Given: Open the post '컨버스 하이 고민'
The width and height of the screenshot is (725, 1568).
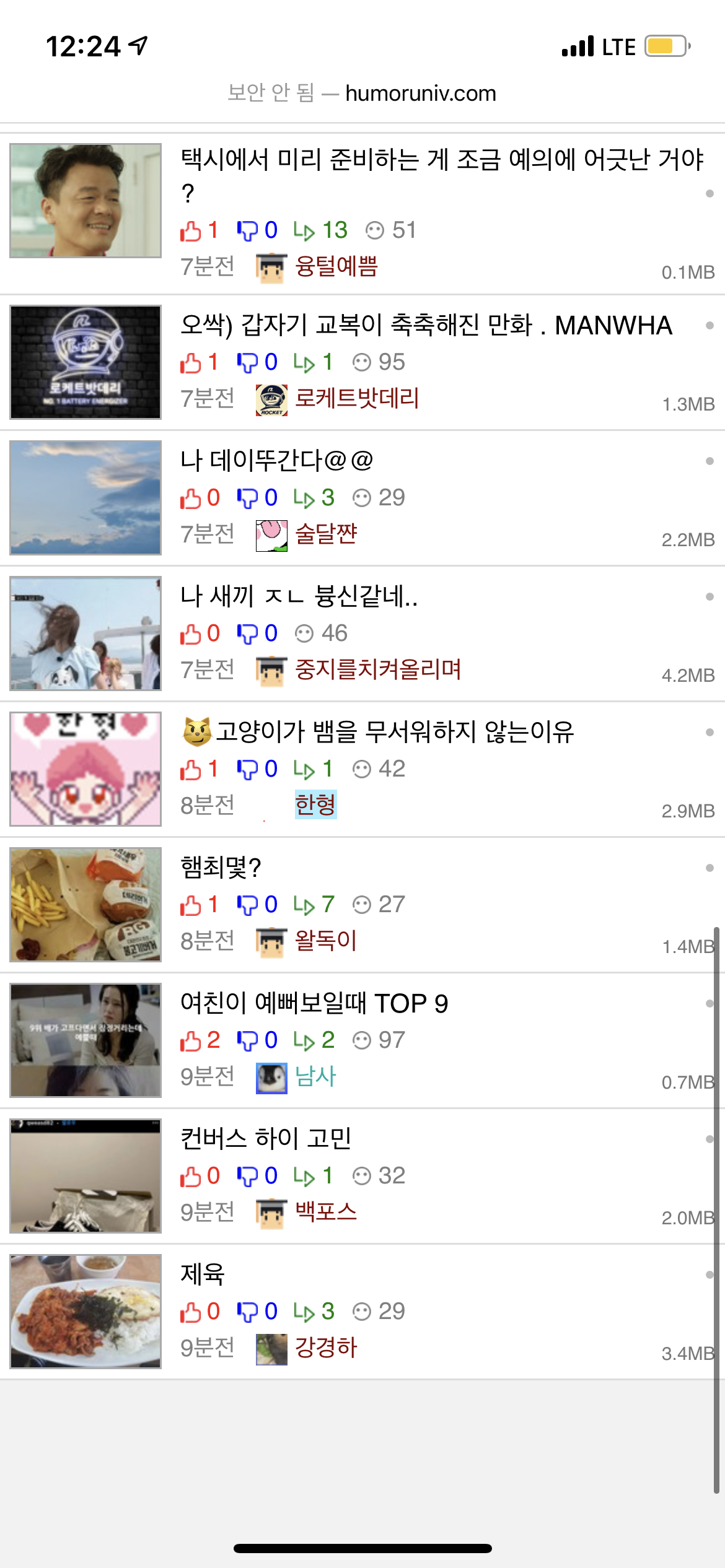Looking at the screenshot, I should pyautogui.click(x=266, y=1139).
